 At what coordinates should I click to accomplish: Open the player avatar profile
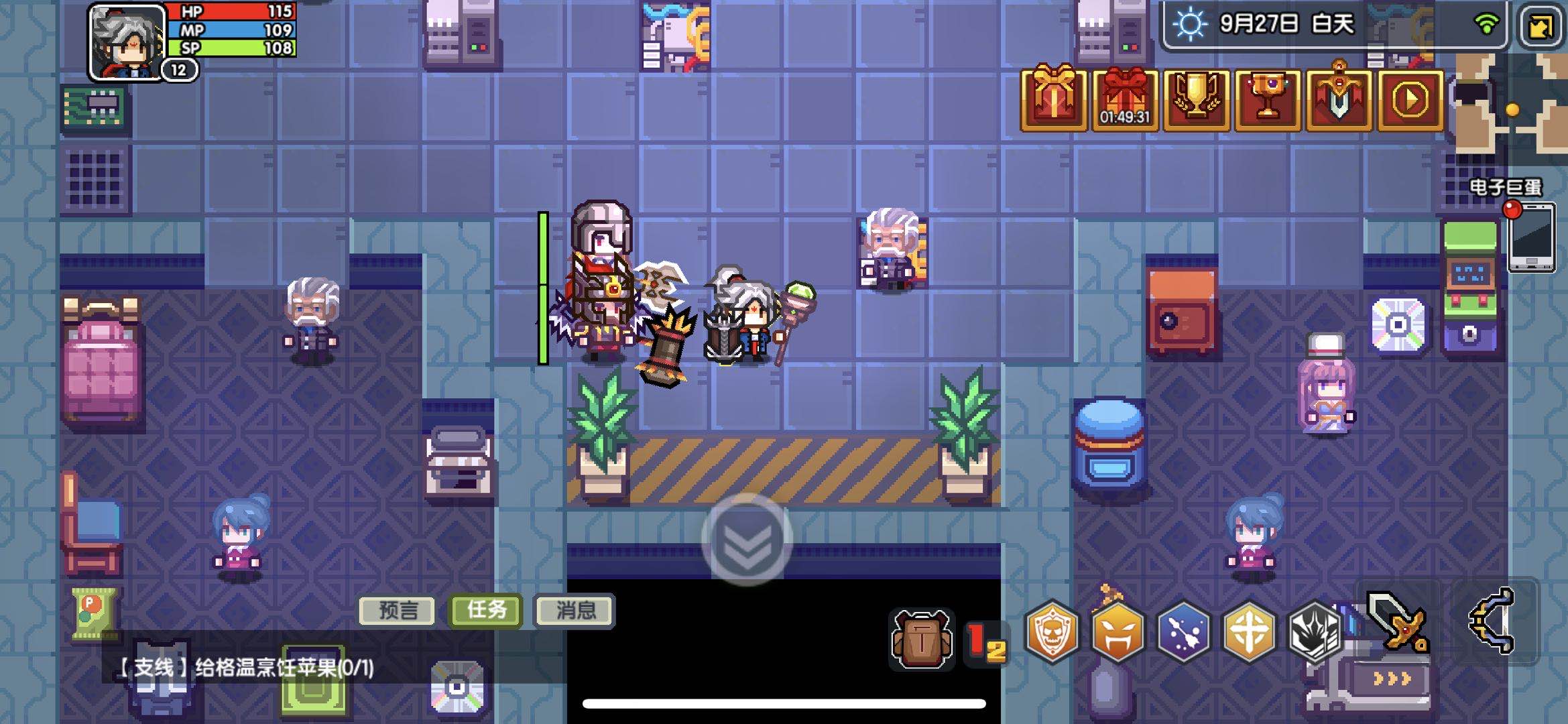click(x=127, y=42)
